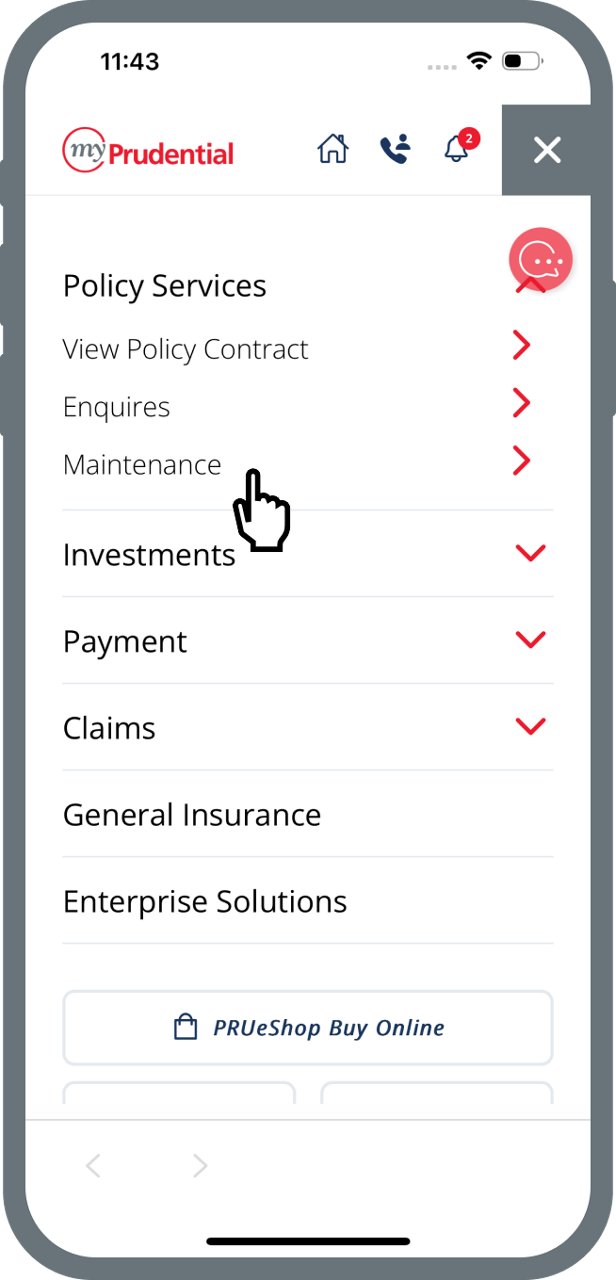The width and height of the screenshot is (616, 1280).
Task: Open the Enquires submenu
Action: click(307, 407)
